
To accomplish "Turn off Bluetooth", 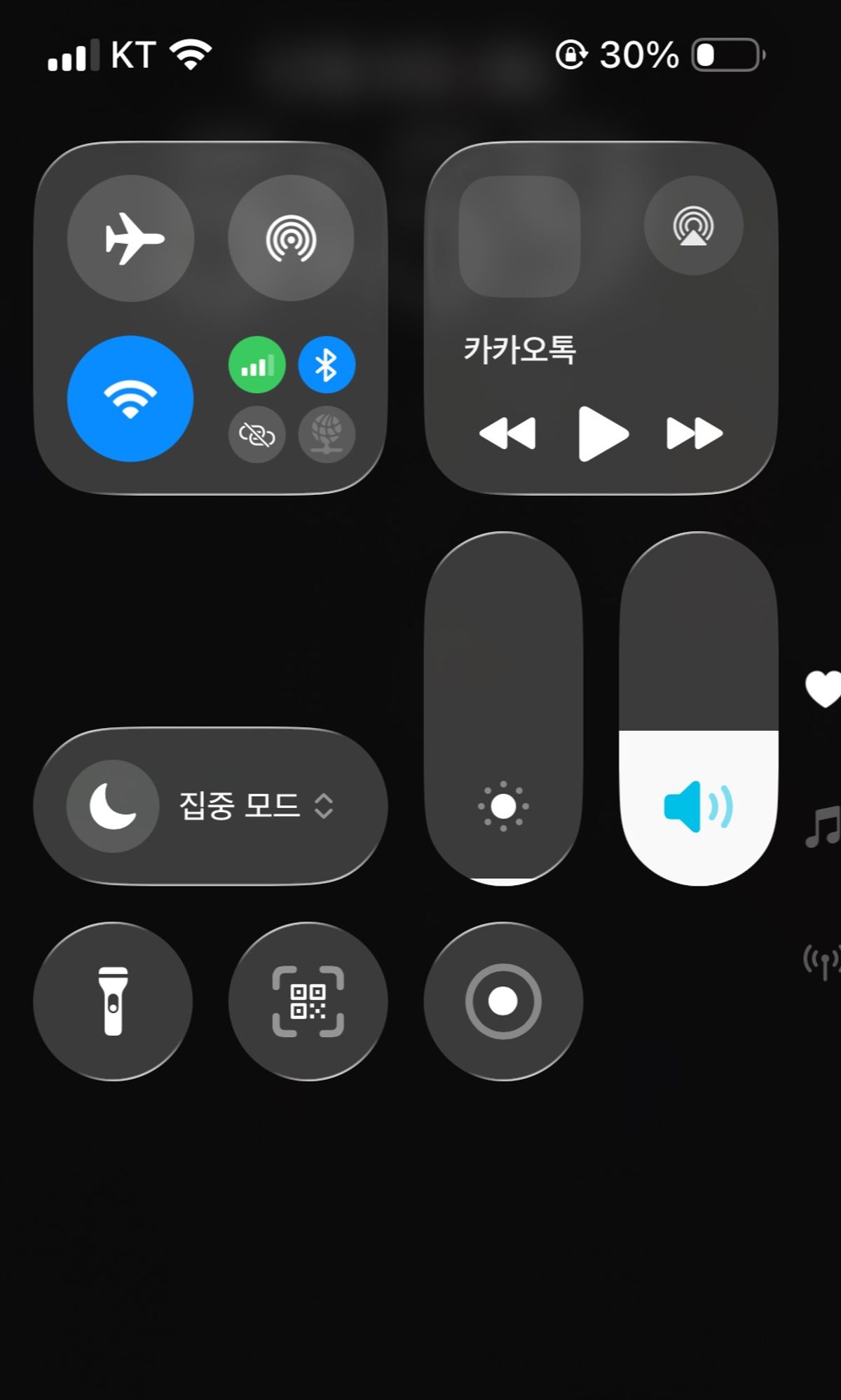I will [327, 365].
